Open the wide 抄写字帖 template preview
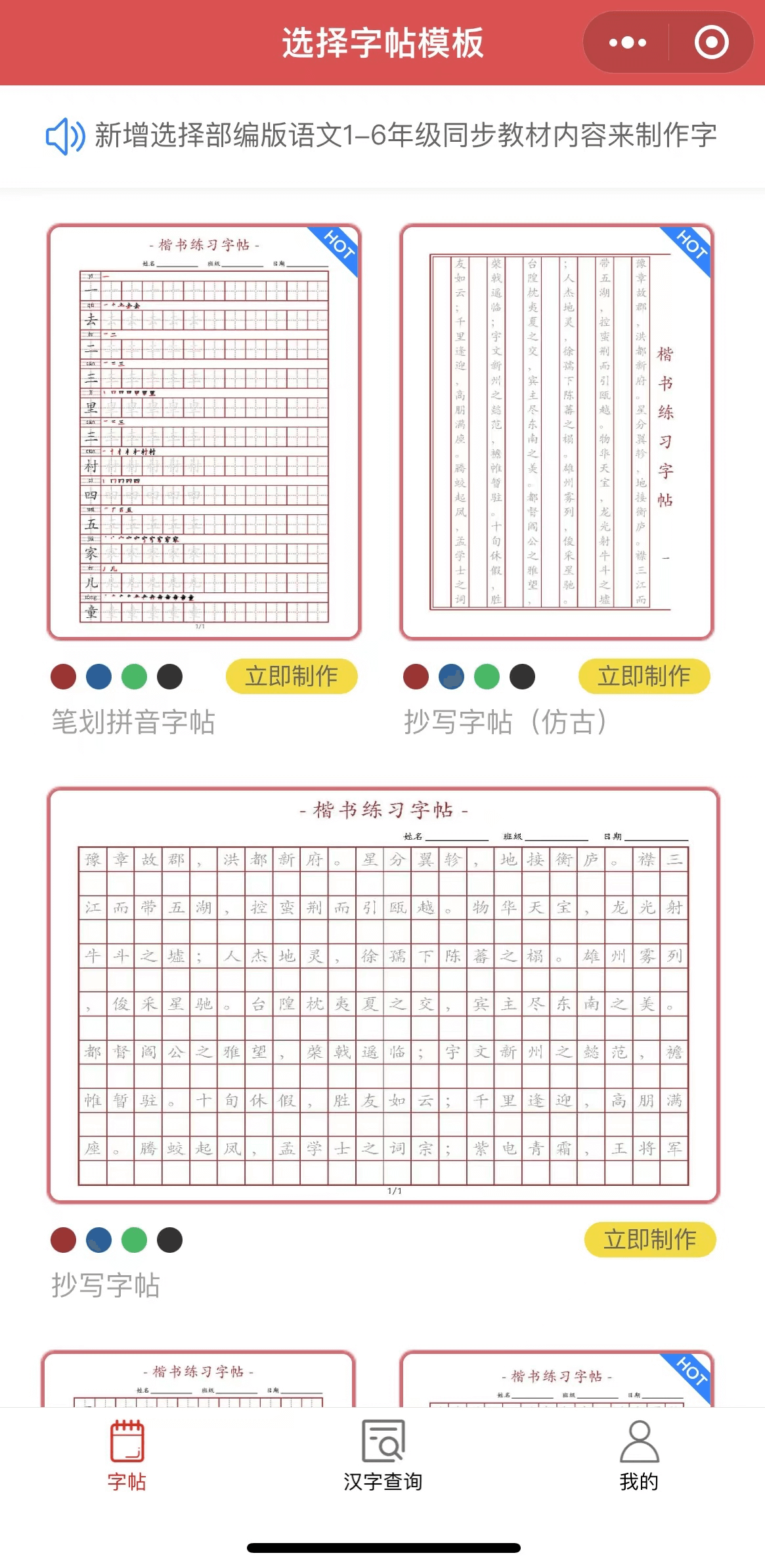765x1568 pixels. [383, 995]
